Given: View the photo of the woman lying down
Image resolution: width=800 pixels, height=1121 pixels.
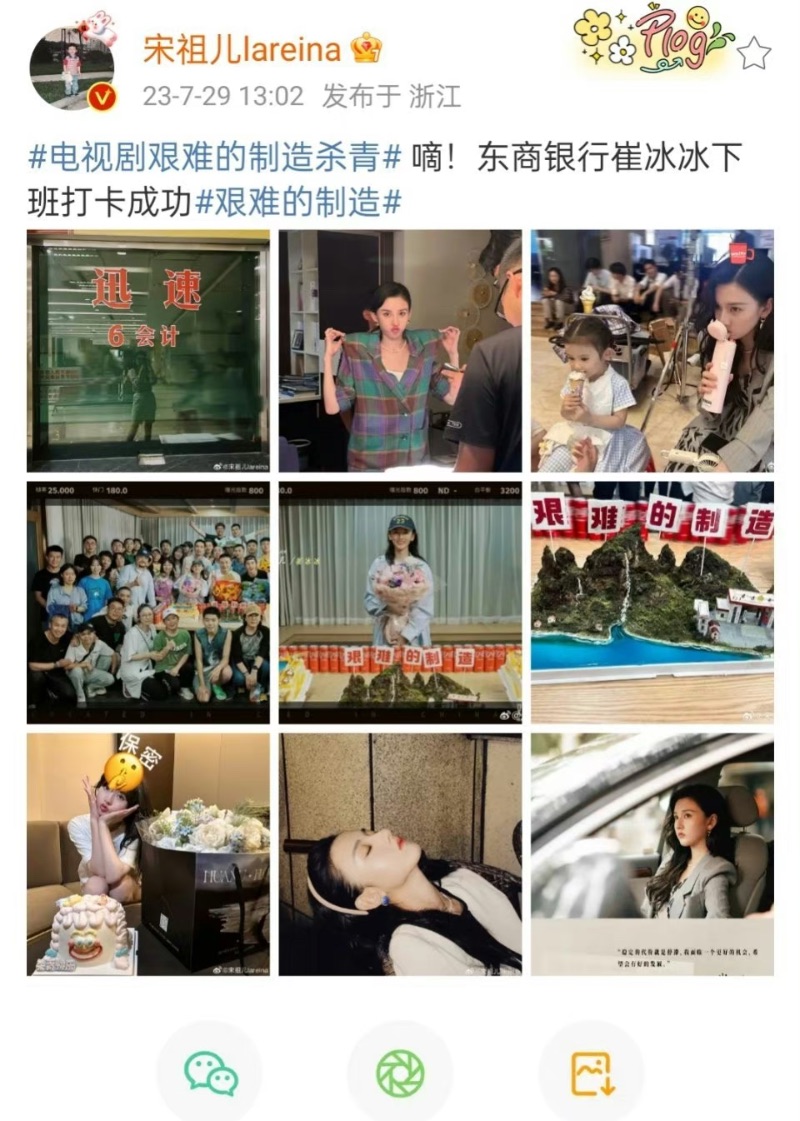Looking at the screenshot, I should (x=400, y=855).
